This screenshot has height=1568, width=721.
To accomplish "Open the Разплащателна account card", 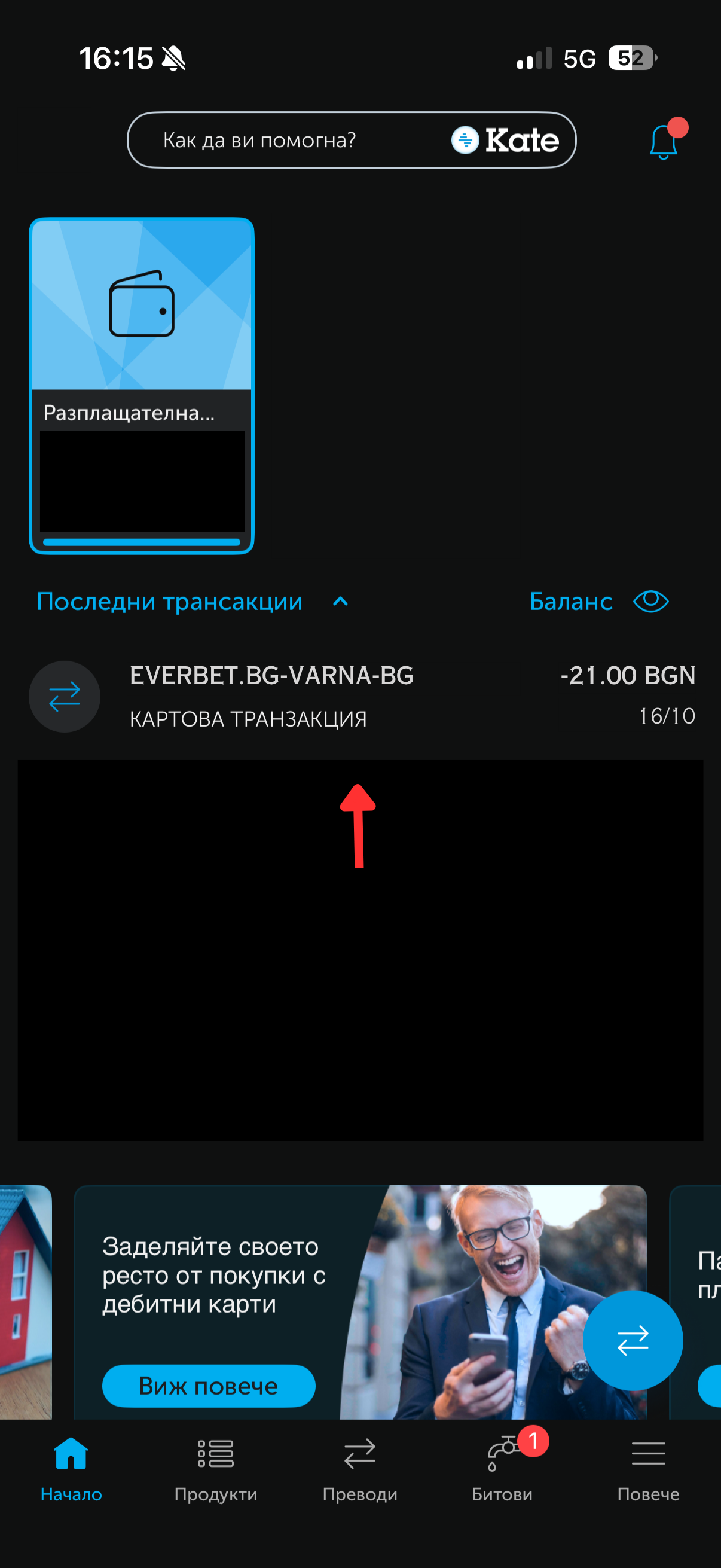I will pos(141,385).
